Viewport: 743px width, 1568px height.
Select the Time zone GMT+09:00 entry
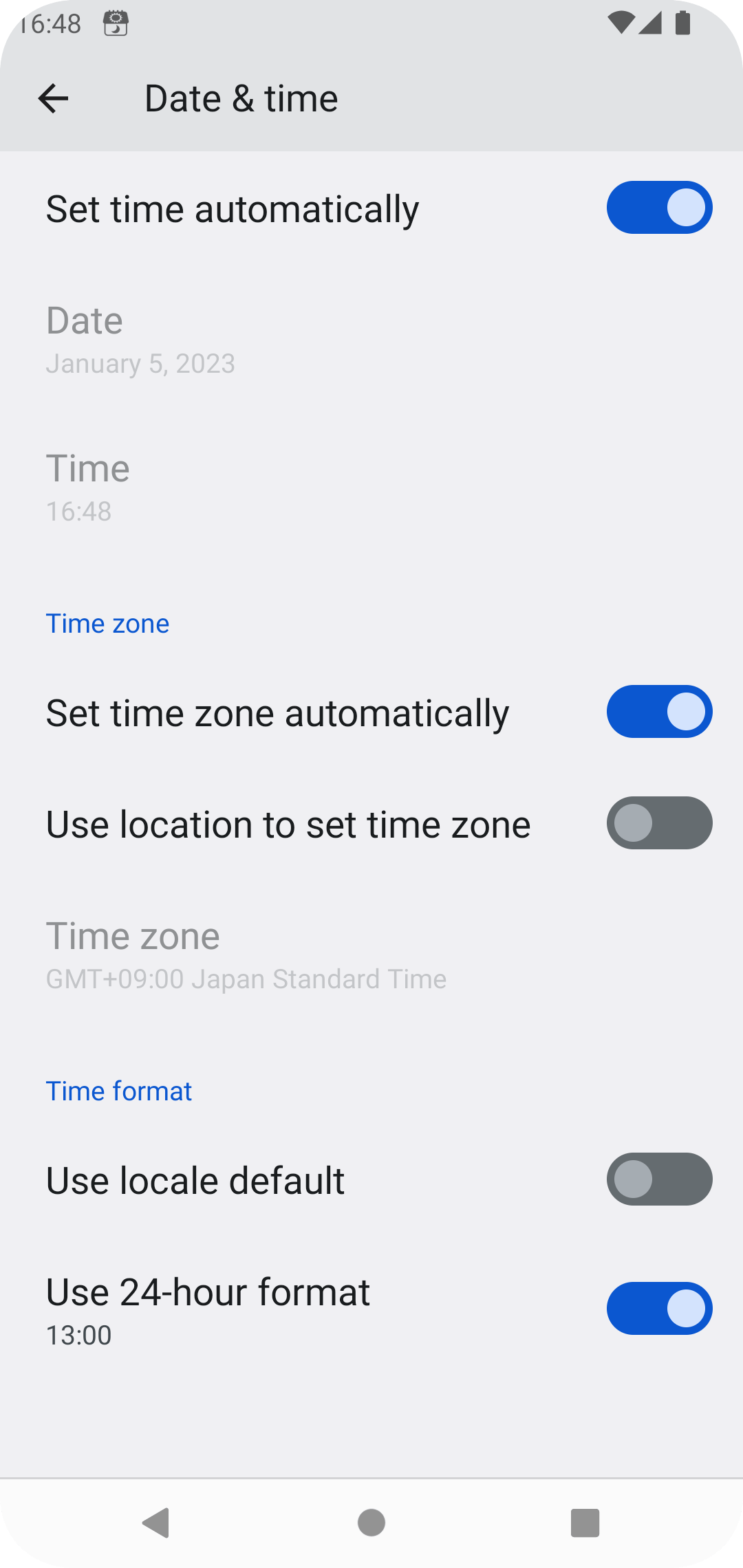click(246, 955)
